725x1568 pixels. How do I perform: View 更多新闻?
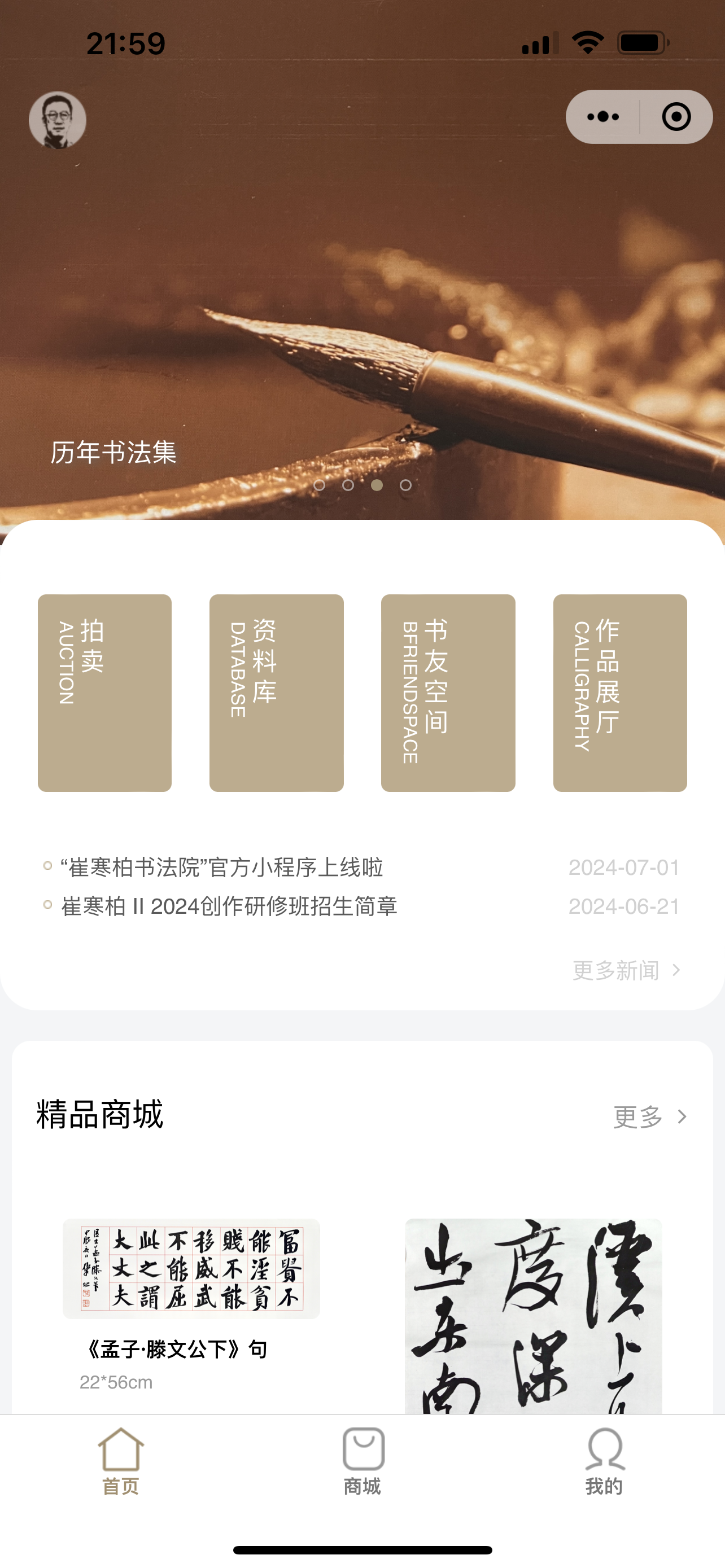point(626,970)
